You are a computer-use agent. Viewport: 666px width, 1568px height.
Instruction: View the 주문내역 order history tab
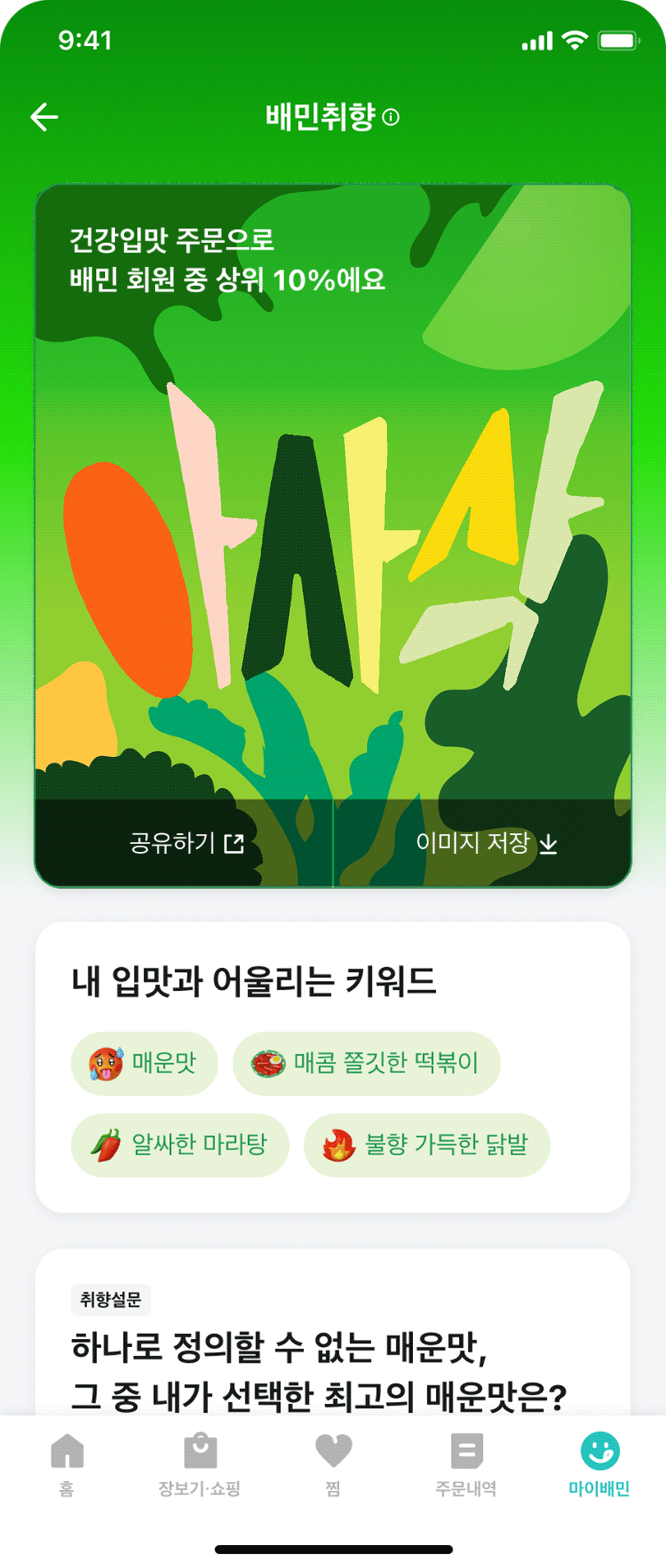coord(466,1465)
